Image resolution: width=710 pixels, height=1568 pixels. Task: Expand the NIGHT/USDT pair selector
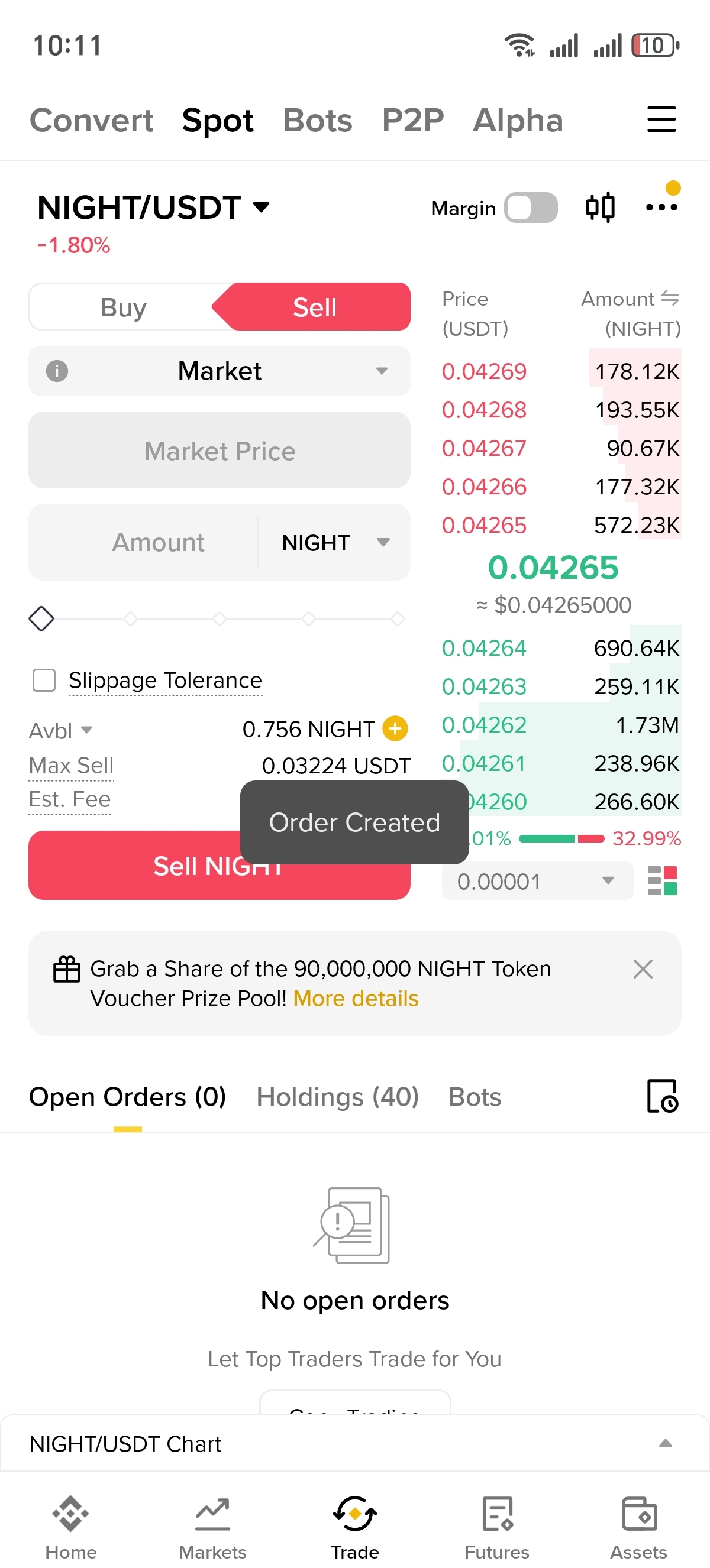pyautogui.click(x=153, y=208)
